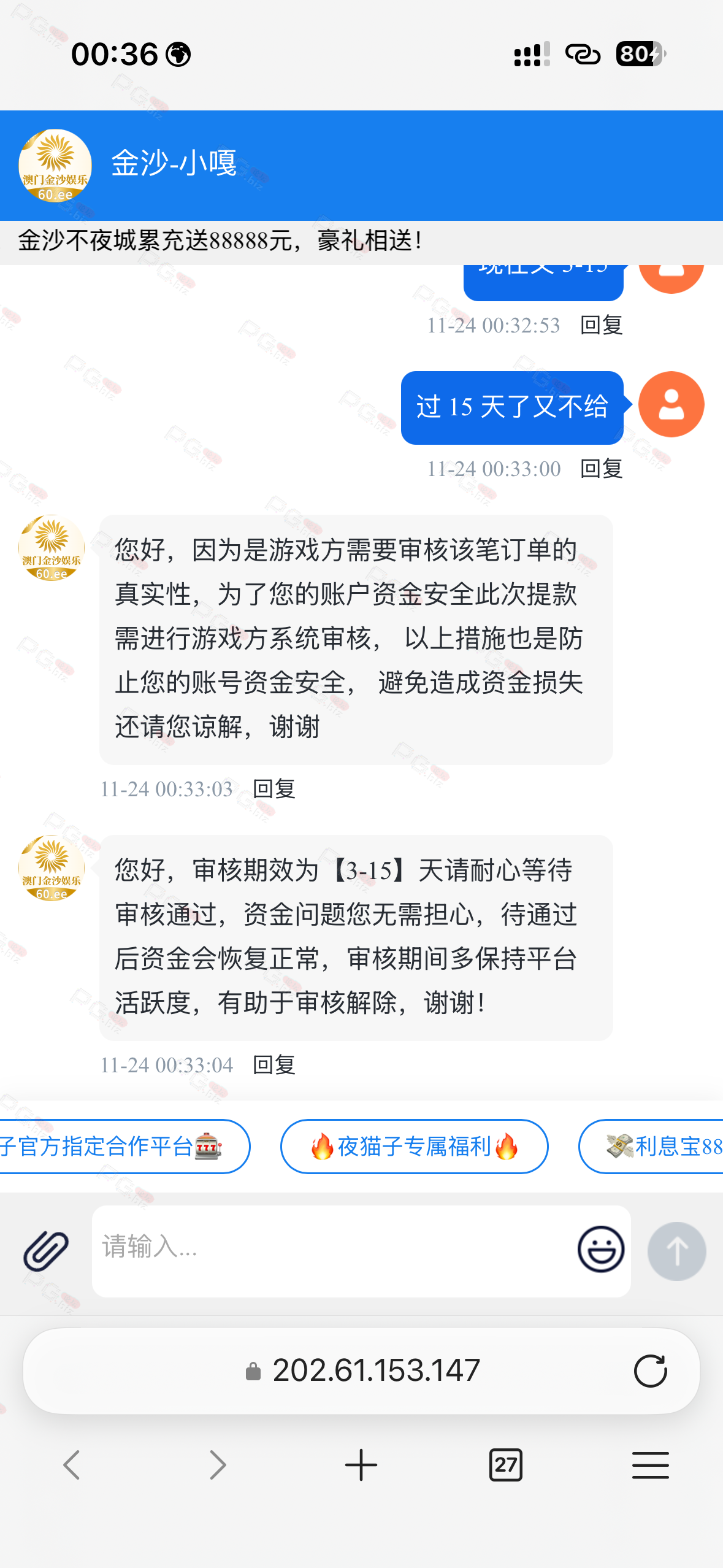Send the message with arrow button
This screenshot has width=723, height=1568.
[676, 1251]
